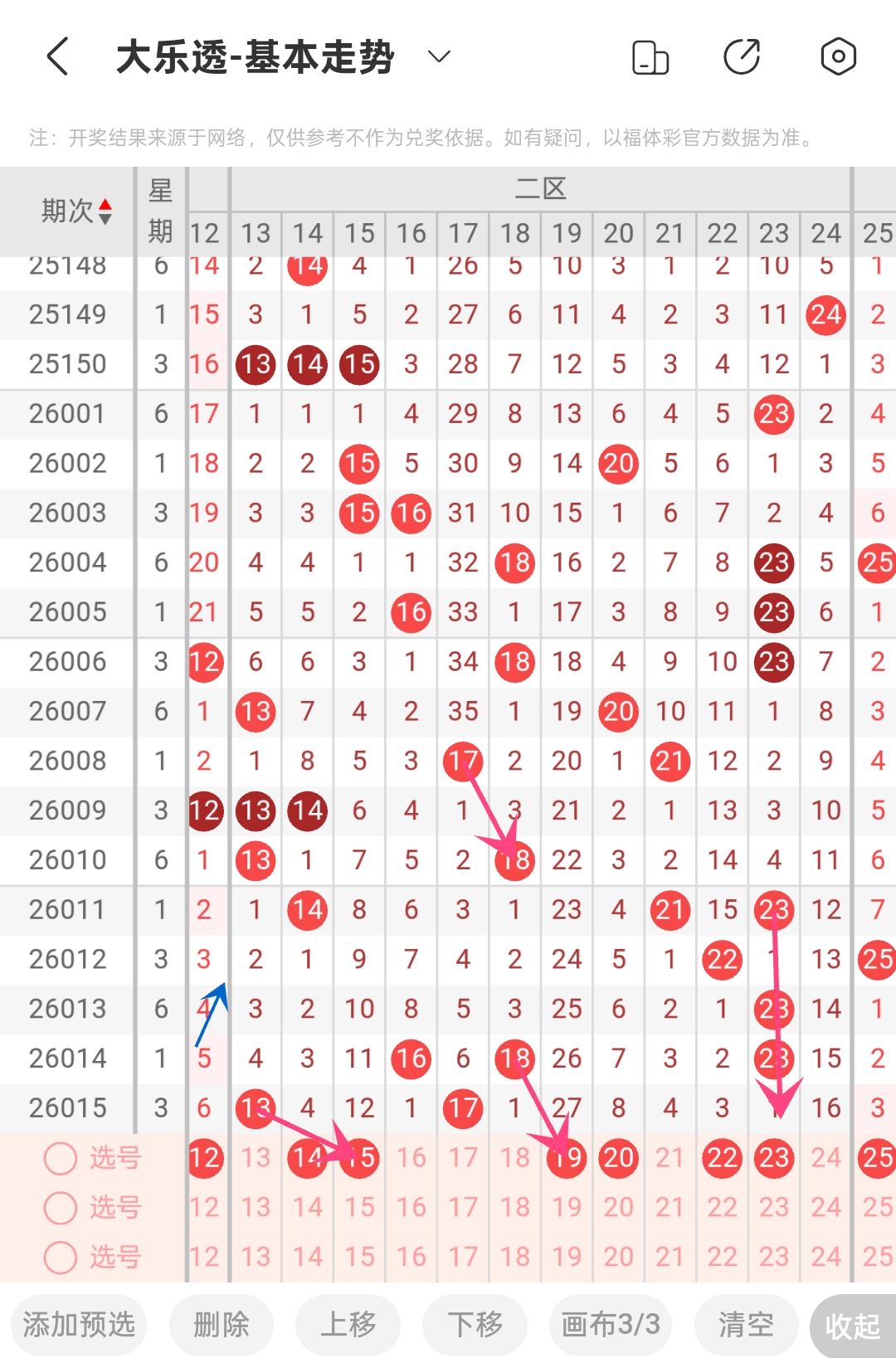Collapse the toolbar with 收起
896x1358 pixels.
[x=852, y=1326]
